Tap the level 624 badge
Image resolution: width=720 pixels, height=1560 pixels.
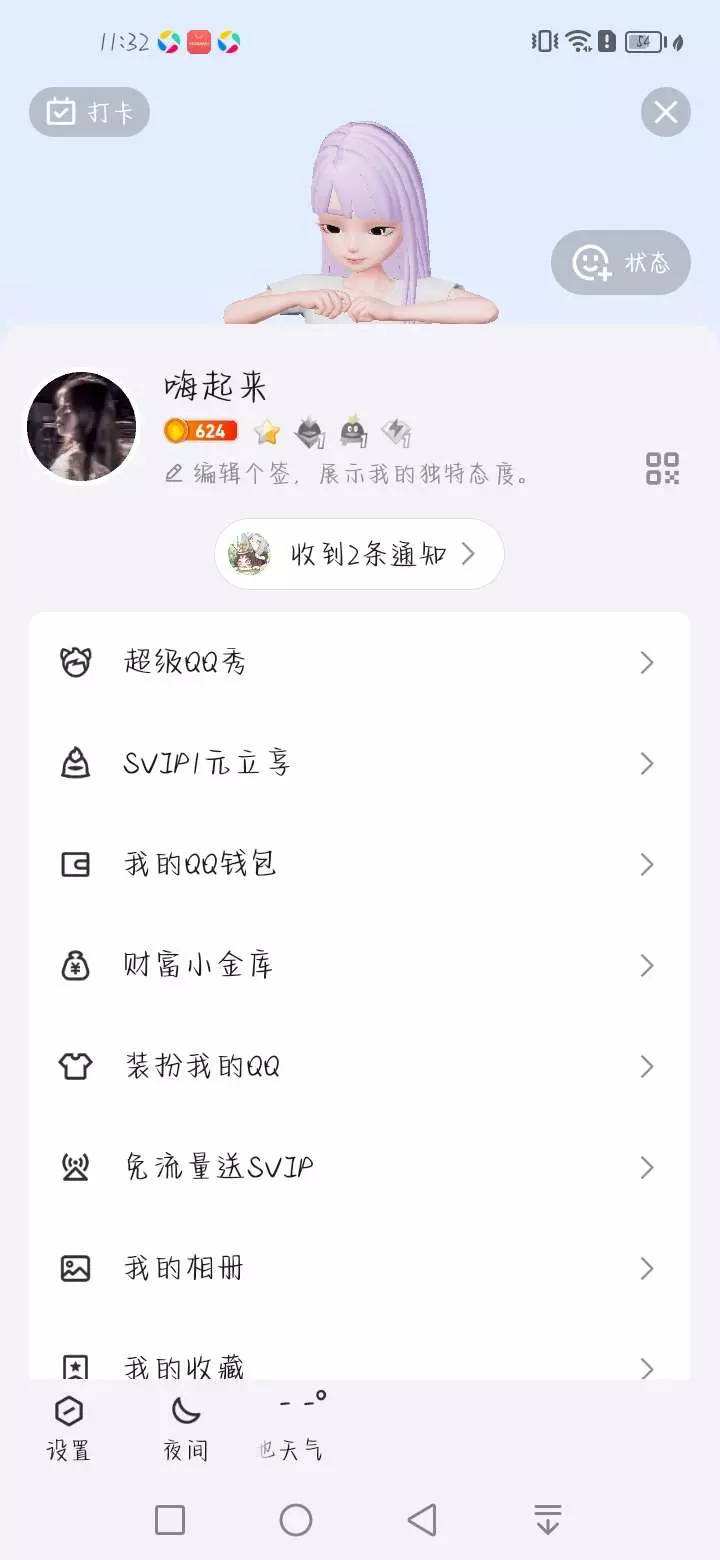[201, 431]
